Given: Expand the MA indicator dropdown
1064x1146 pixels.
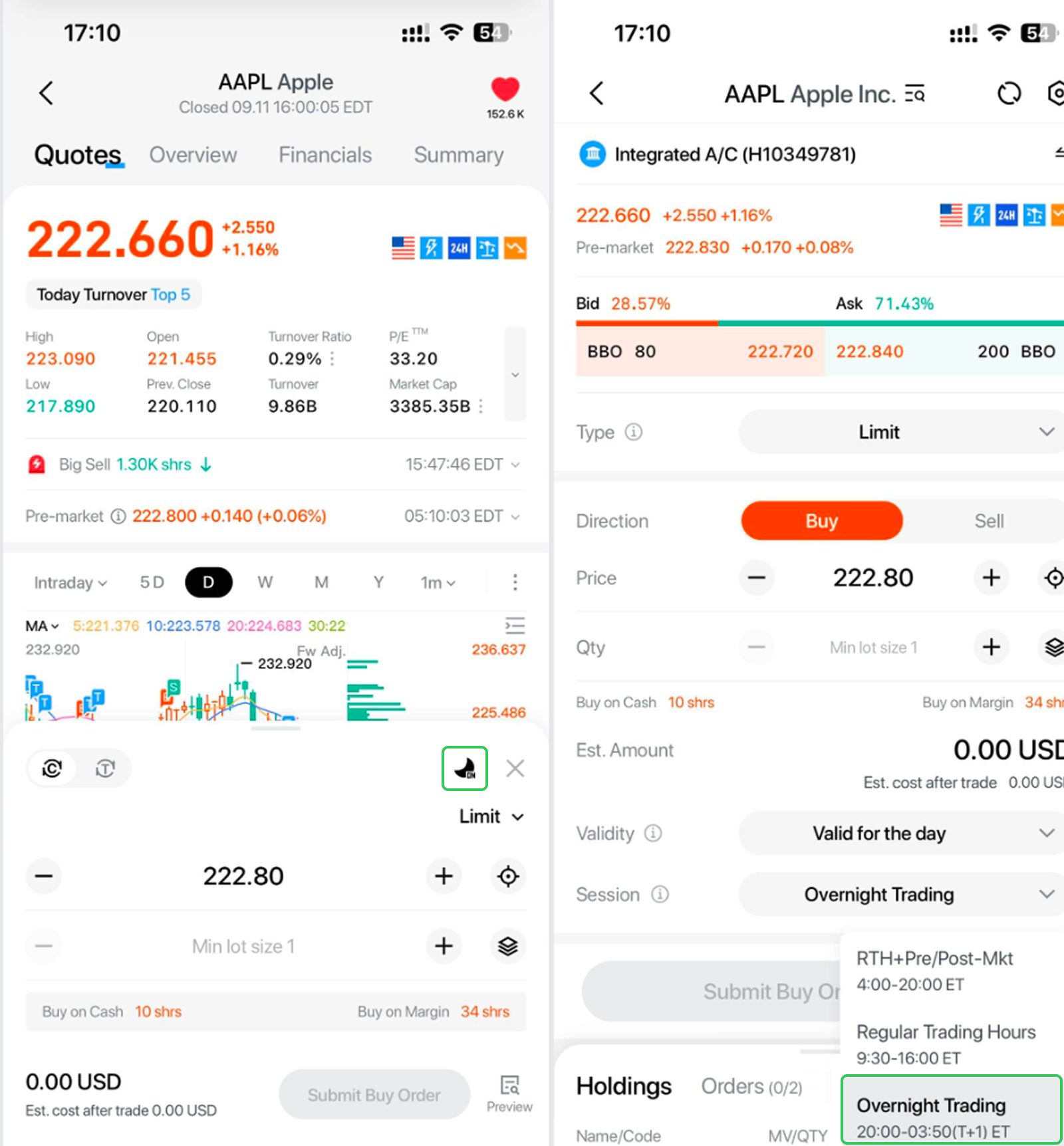Looking at the screenshot, I should click(42, 626).
